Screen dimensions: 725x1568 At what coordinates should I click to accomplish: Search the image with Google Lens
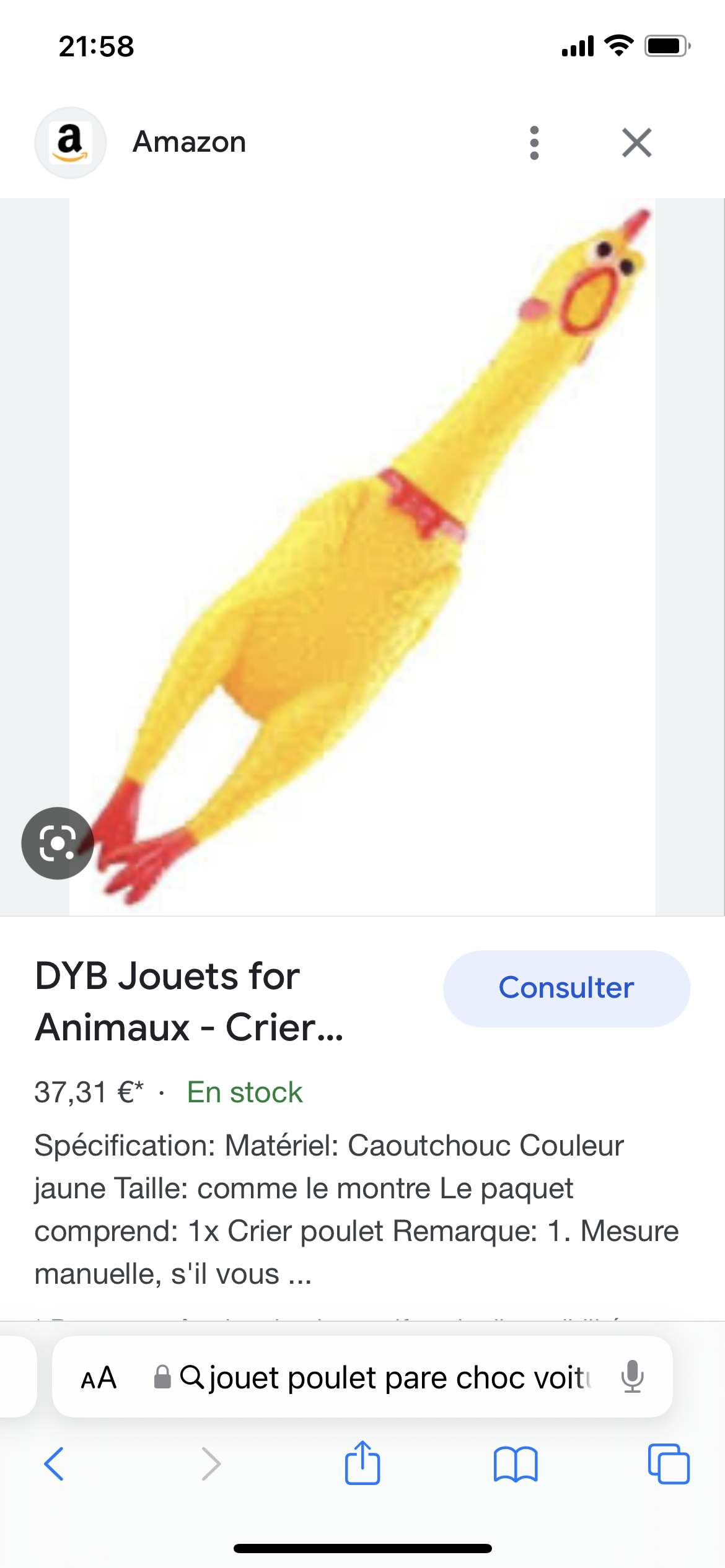pyautogui.click(x=58, y=843)
